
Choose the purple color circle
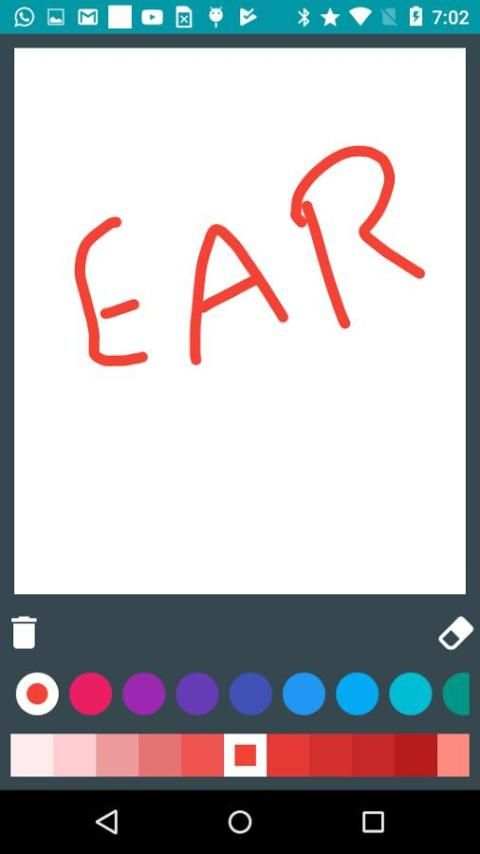(x=144, y=694)
